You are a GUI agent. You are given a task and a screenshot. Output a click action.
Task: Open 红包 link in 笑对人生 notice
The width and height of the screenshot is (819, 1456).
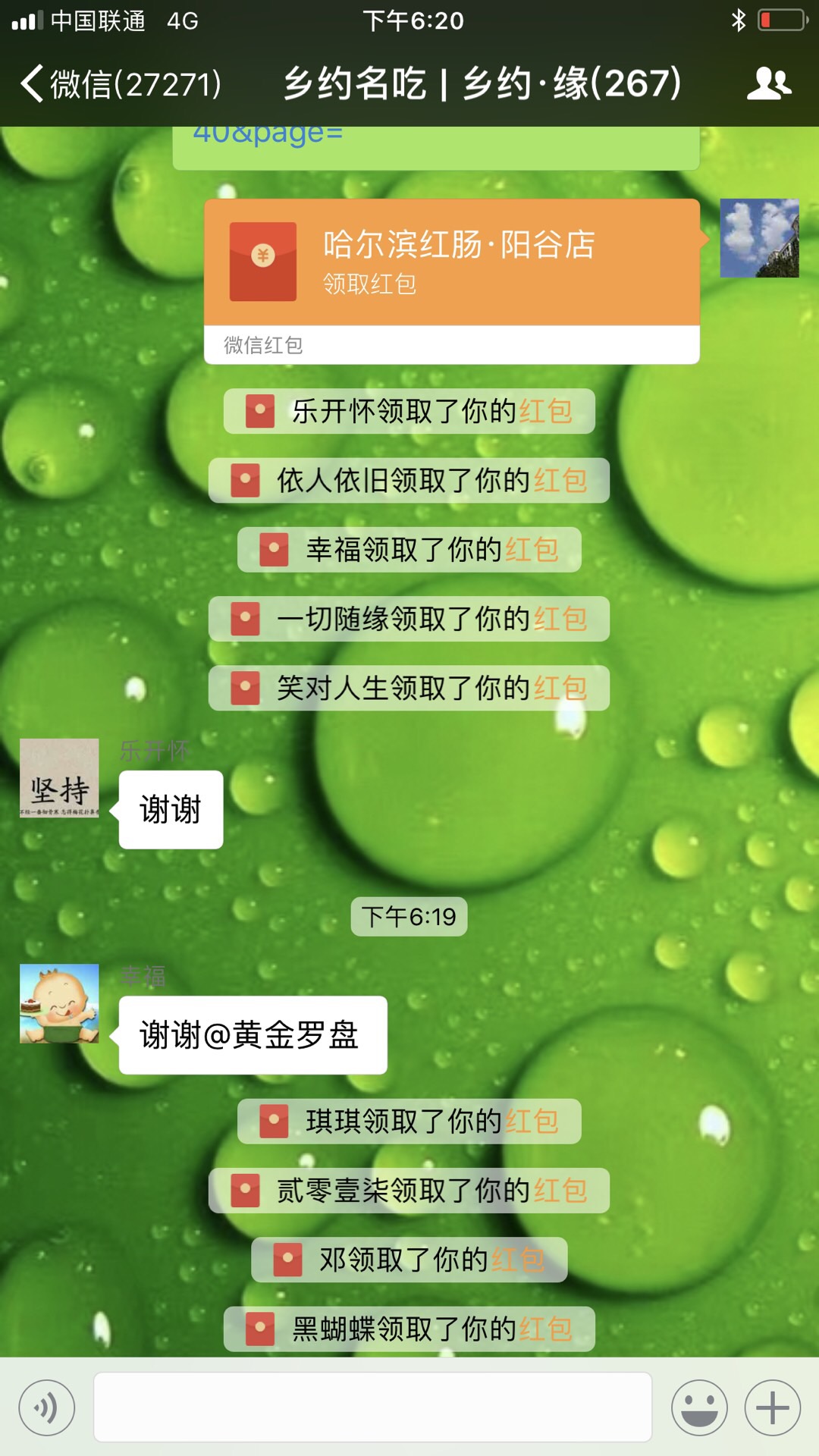coord(560,689)
